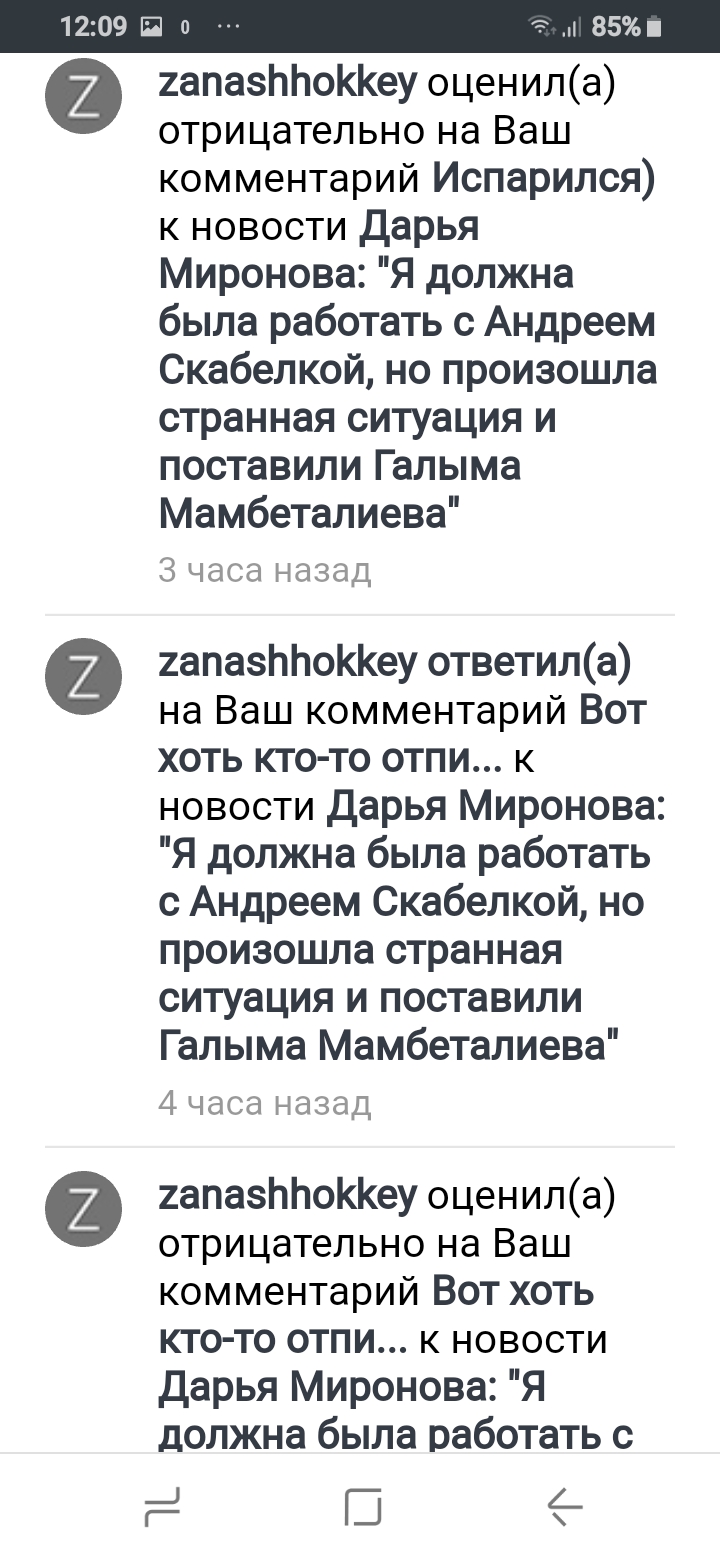Go to the home screen
The image size is (720, 1560).
363,1506
